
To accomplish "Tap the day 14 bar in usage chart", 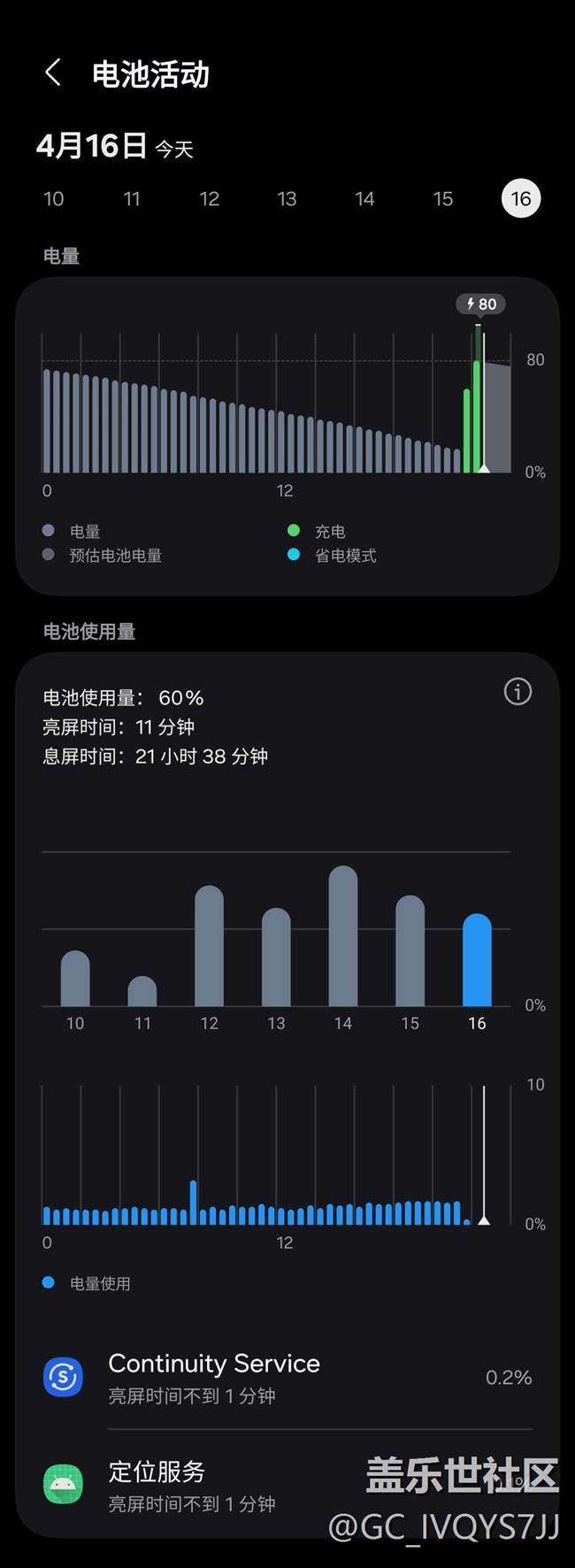I will [x=343, y=936].
